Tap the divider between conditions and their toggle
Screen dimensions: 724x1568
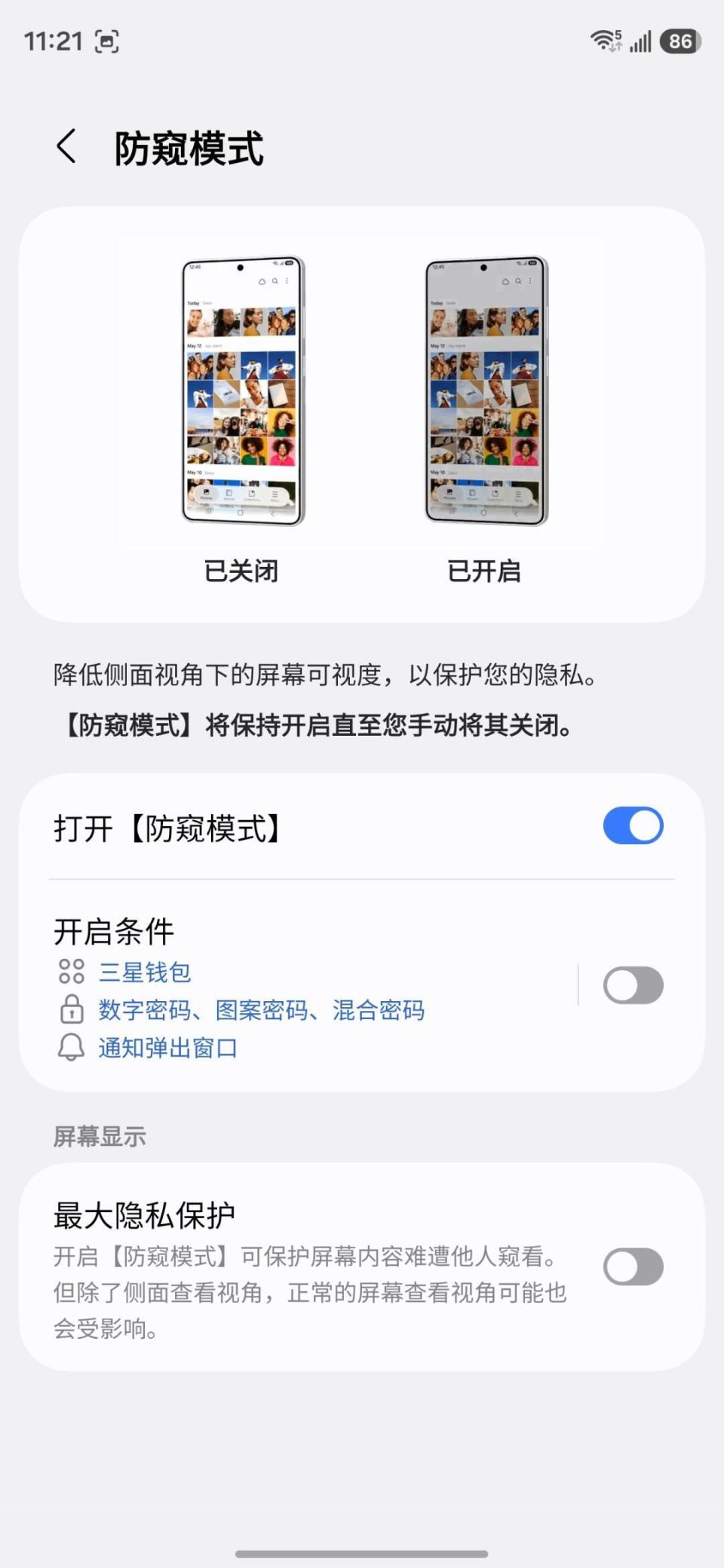click(x=578, y=985)
